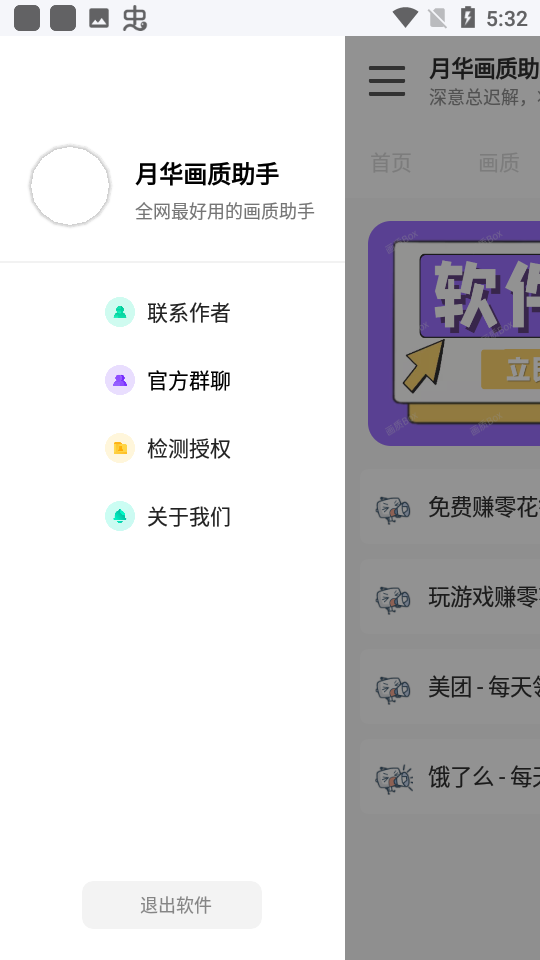Tap the 退出软件 button
The image size is (540, 960).
(172, 905)
